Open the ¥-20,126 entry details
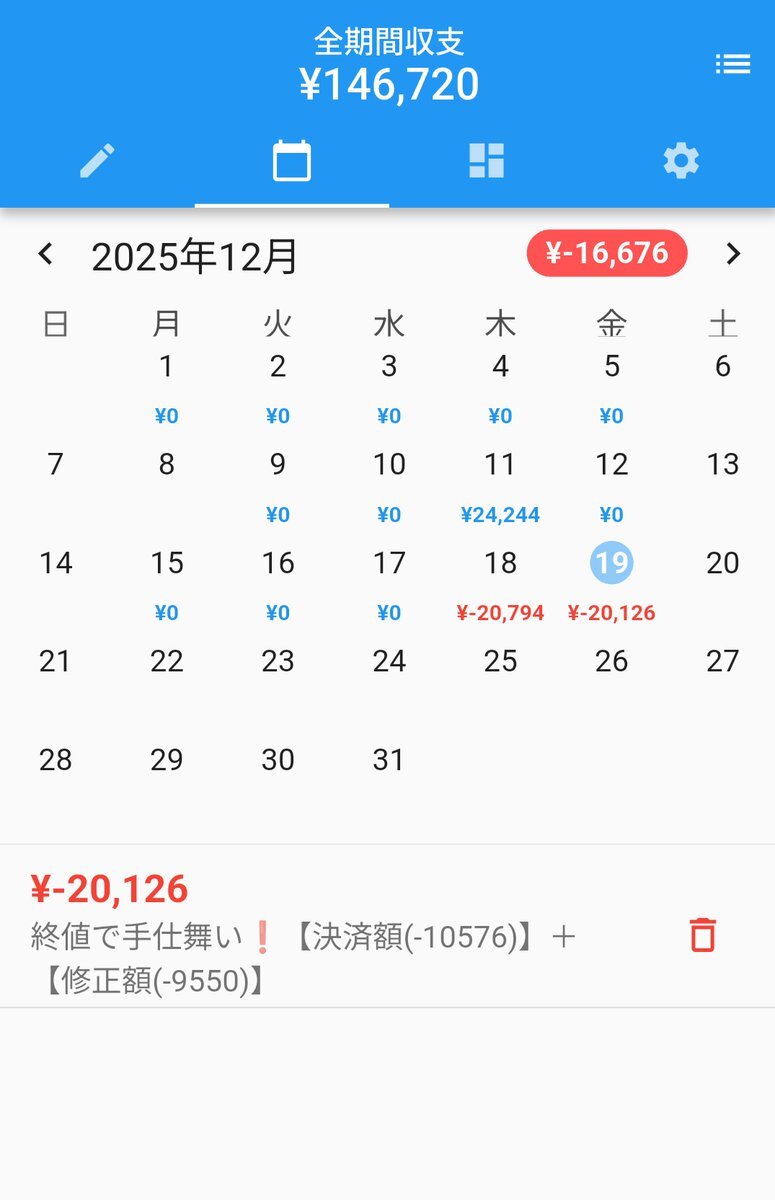The width and height of the screenshot is (775, 1200). 300,930
